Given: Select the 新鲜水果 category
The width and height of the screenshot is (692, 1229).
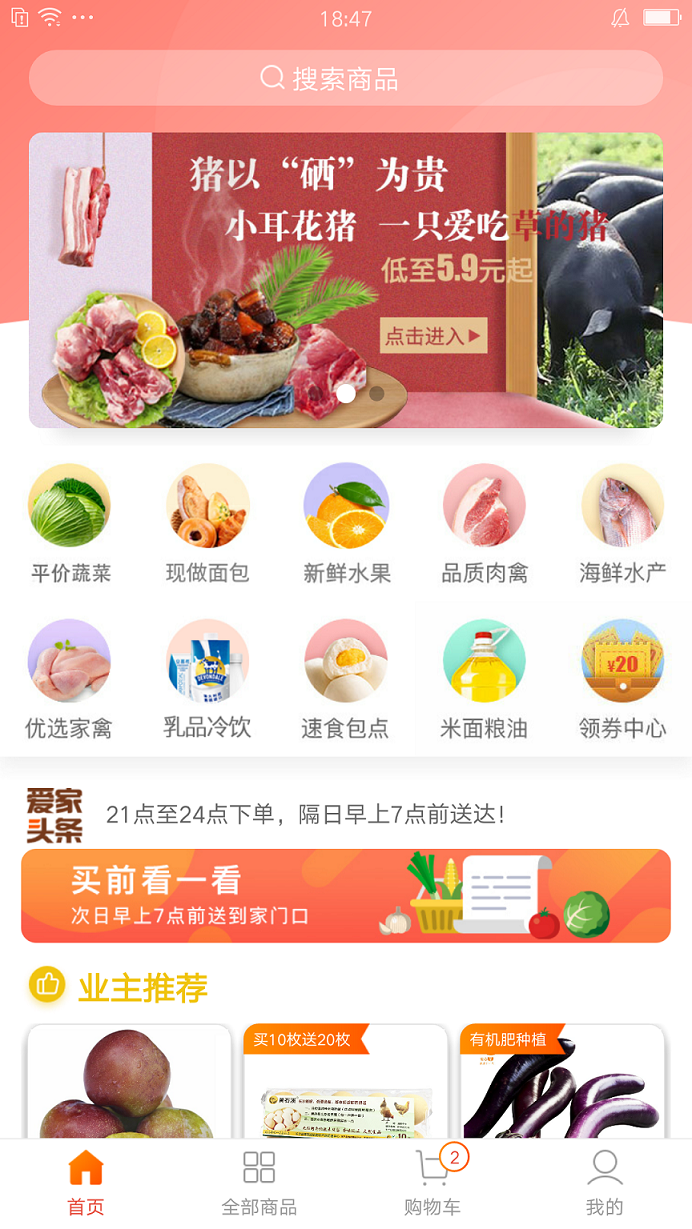Looking at the screenshot, I should [x=346, y=522].
